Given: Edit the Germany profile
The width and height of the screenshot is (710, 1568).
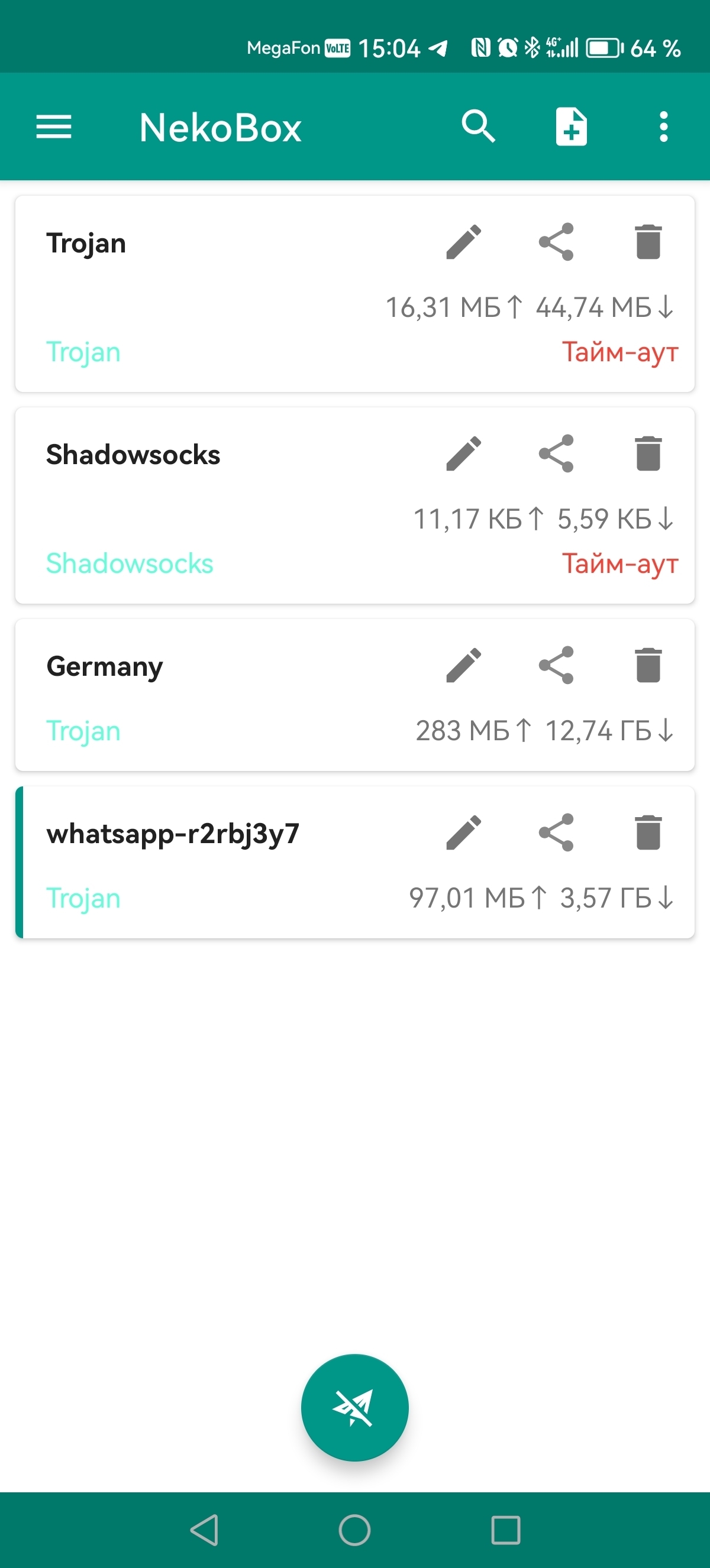Looking at the screenshot, I should click(x=463, y=665).
